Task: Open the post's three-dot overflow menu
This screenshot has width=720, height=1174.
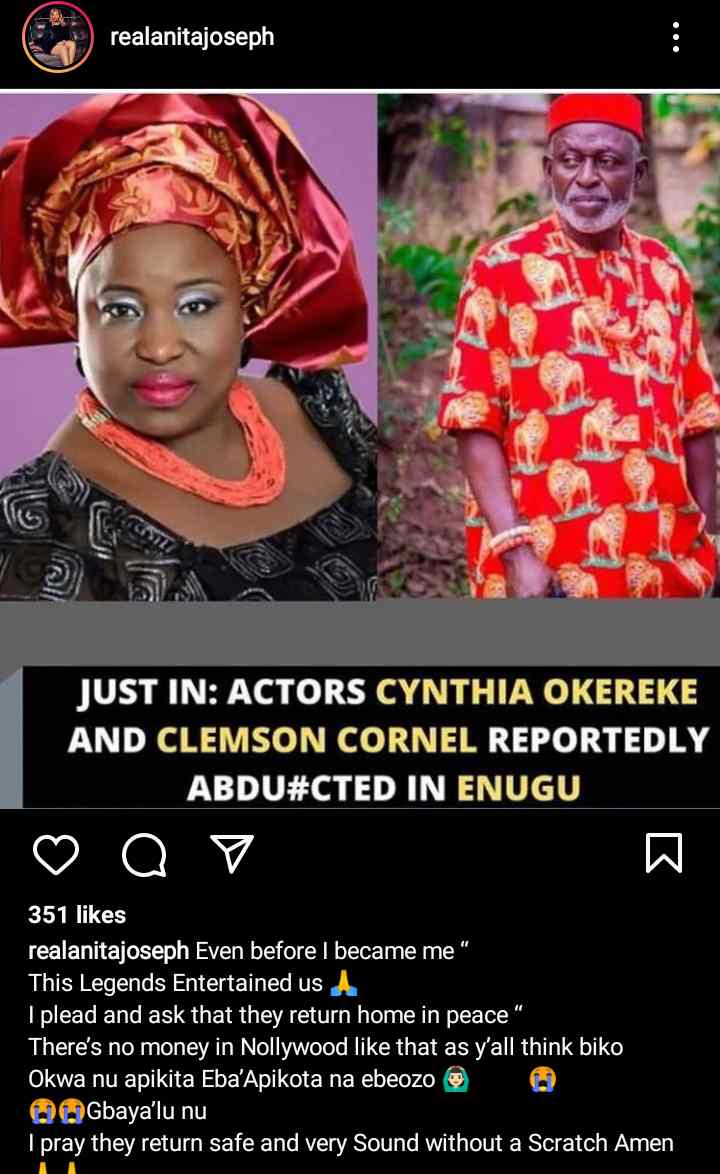Action: click(x=676, y=38)
